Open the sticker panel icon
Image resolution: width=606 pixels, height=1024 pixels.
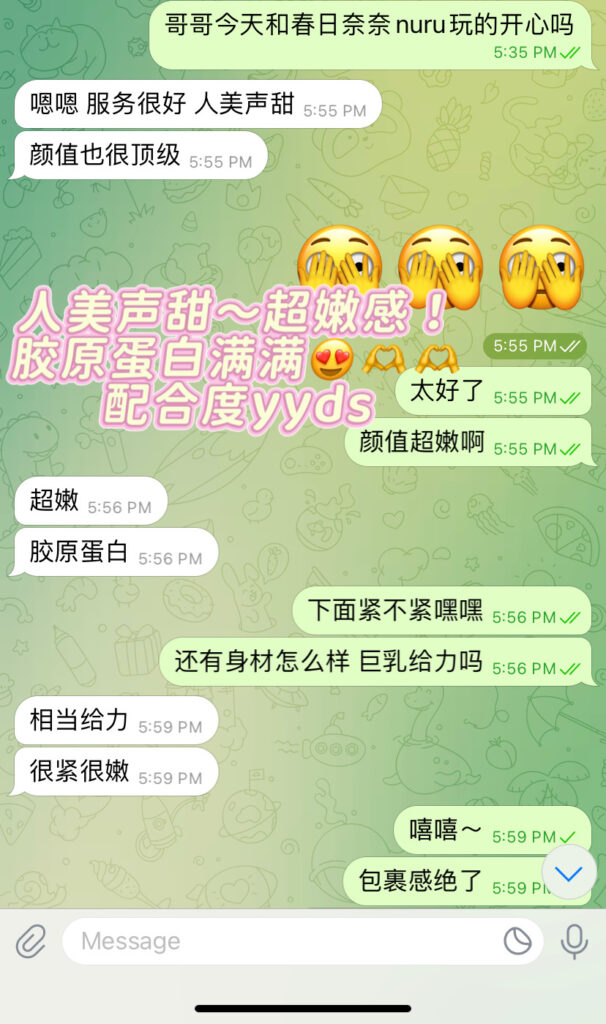tap(517, 941)
